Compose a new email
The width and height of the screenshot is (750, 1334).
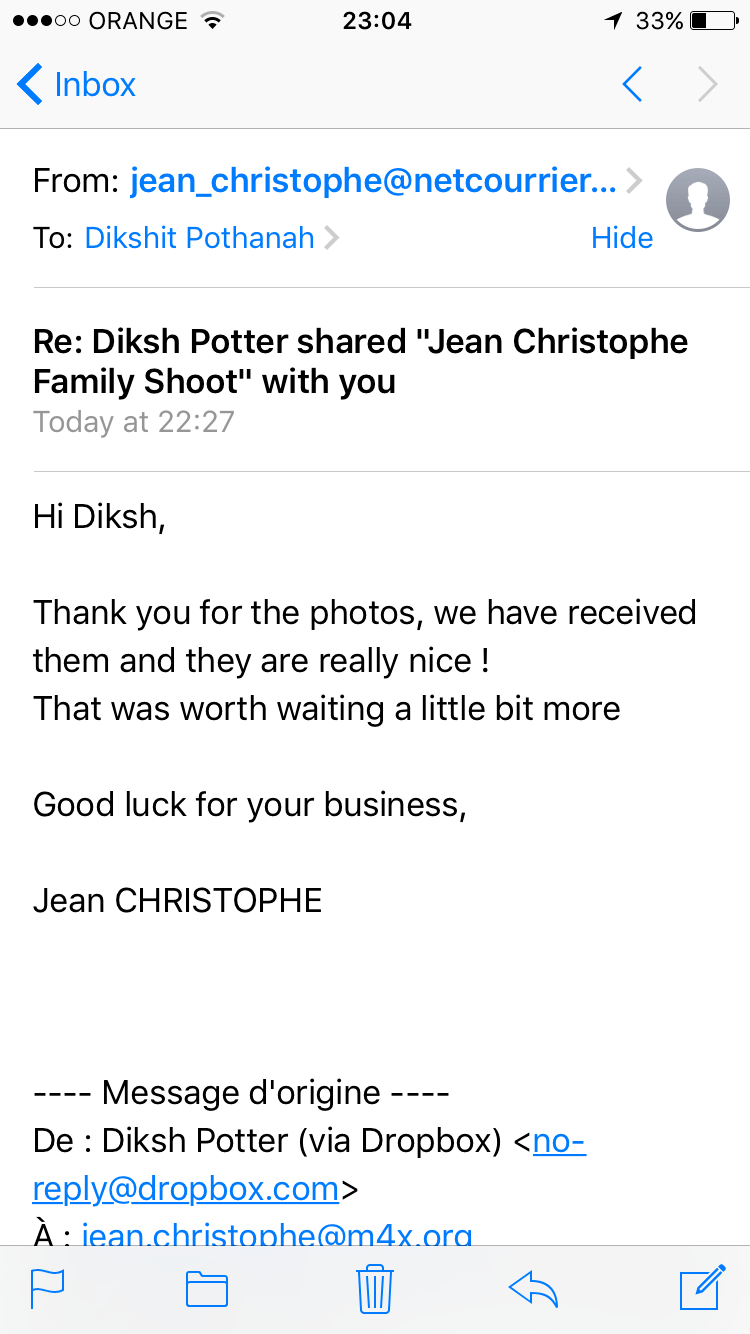click(x=701, y=1288)
